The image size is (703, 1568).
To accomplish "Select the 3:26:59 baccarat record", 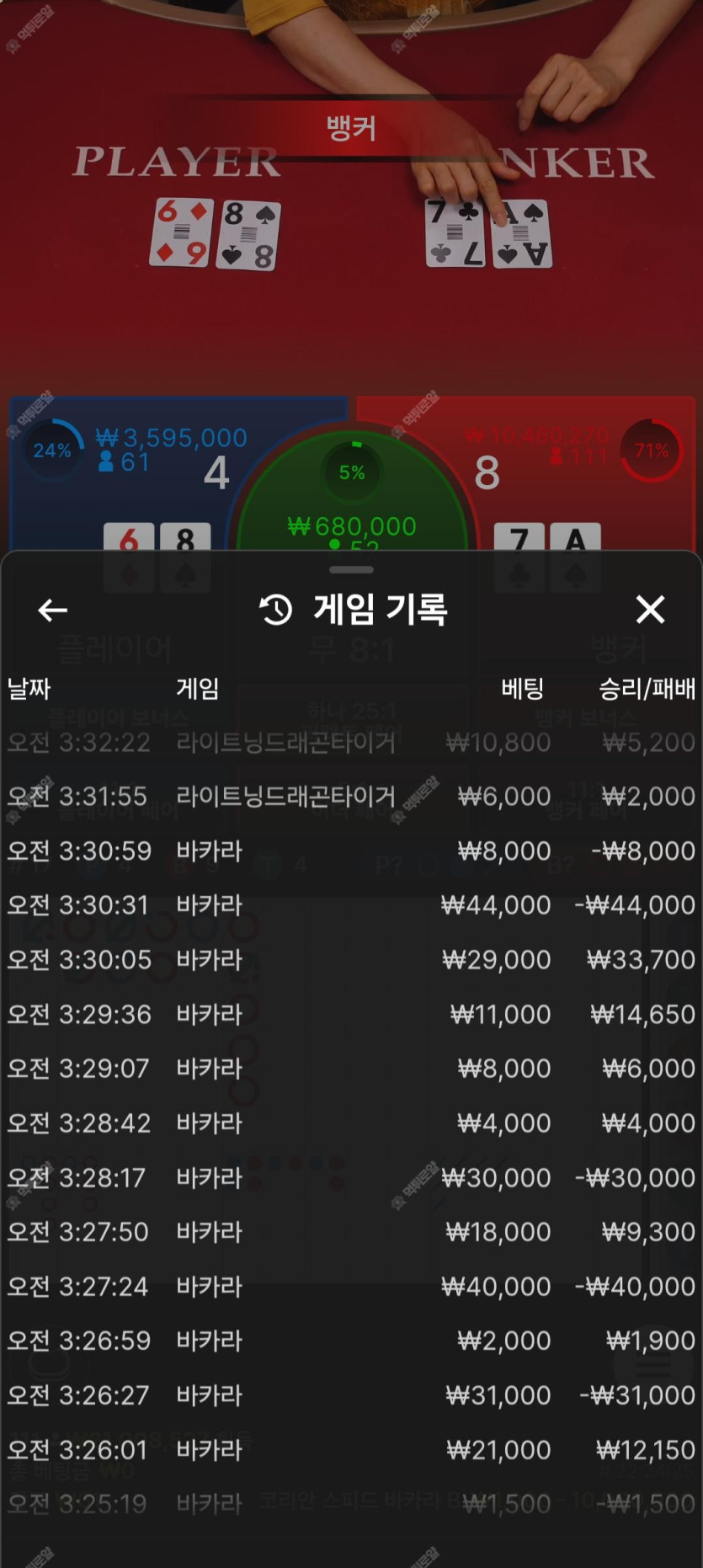I will (x=351, y=1341).
